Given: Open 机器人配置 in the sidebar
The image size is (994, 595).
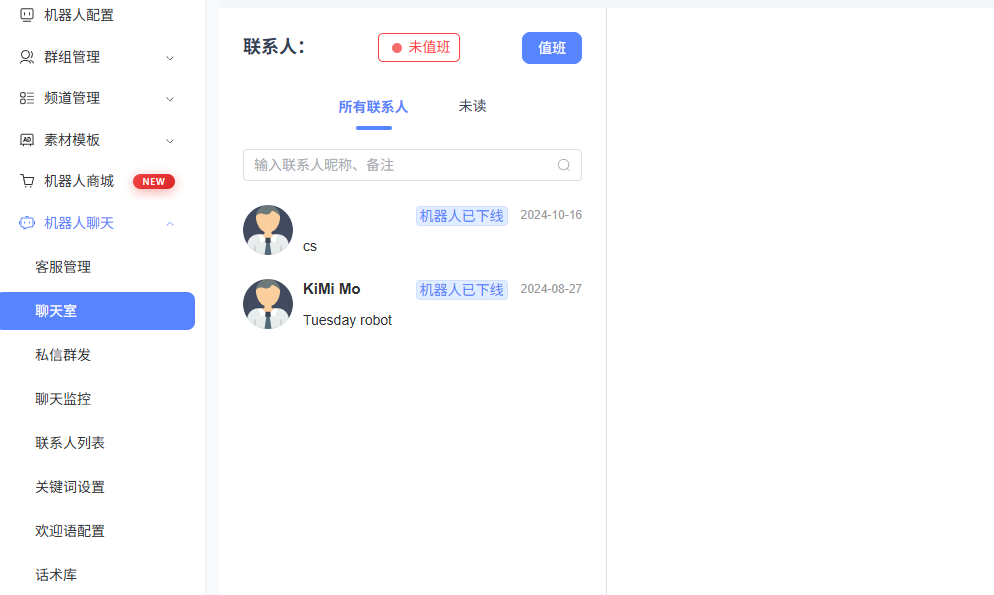Looking at the screenshot, I should coord(78,15).
